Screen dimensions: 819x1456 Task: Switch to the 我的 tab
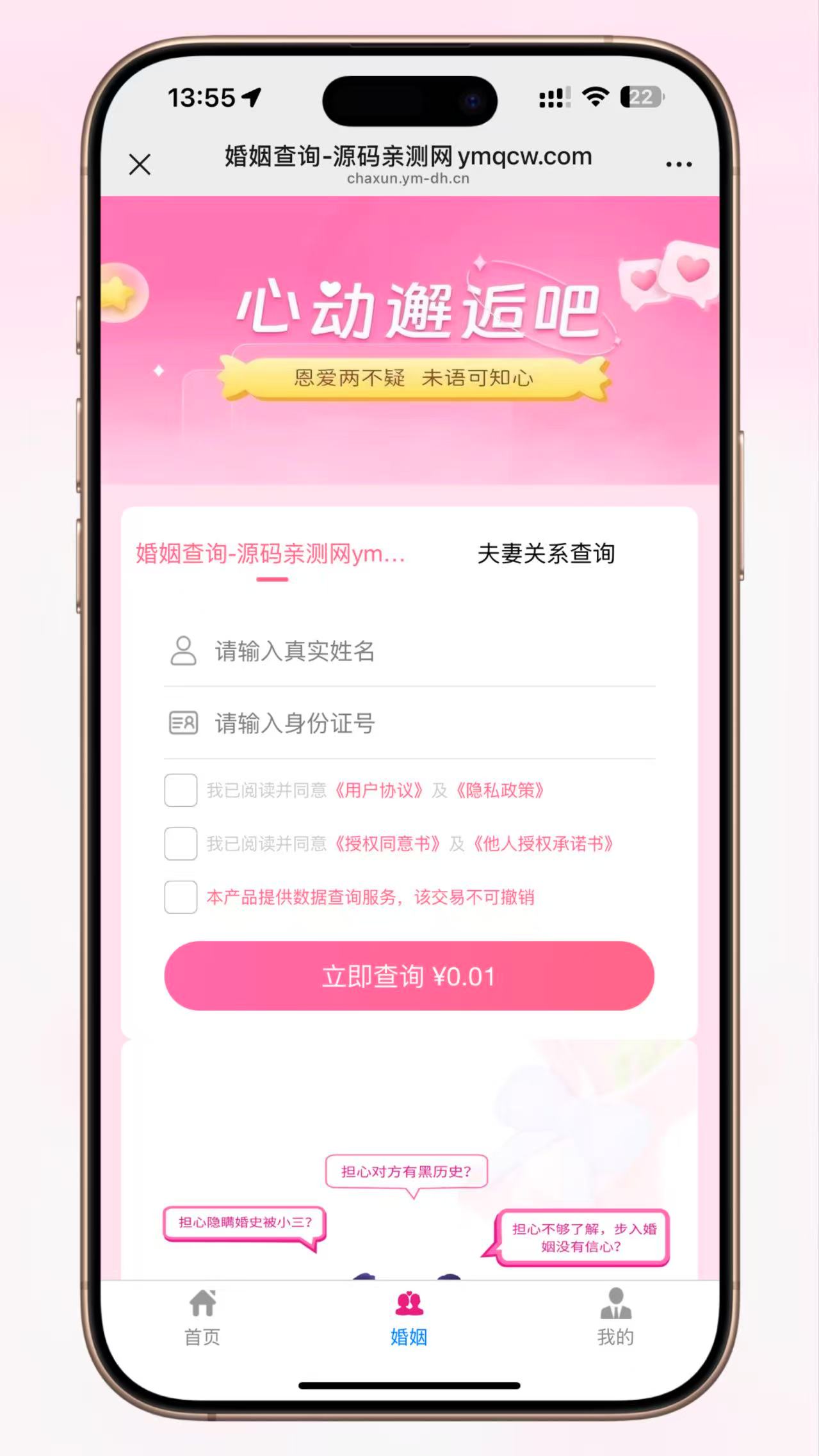pos(615,1318)
